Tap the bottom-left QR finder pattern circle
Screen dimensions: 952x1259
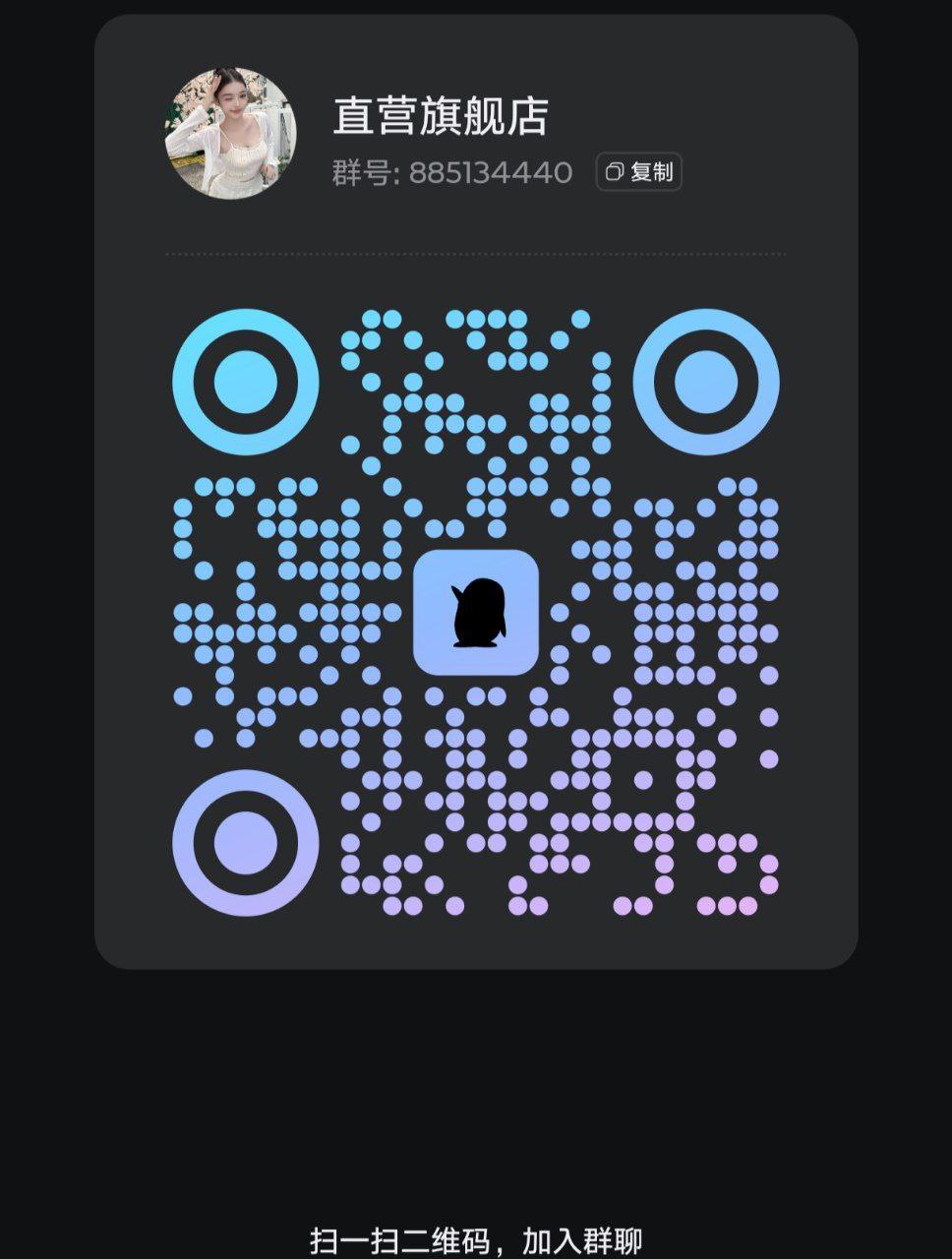(x=244, y=841)
